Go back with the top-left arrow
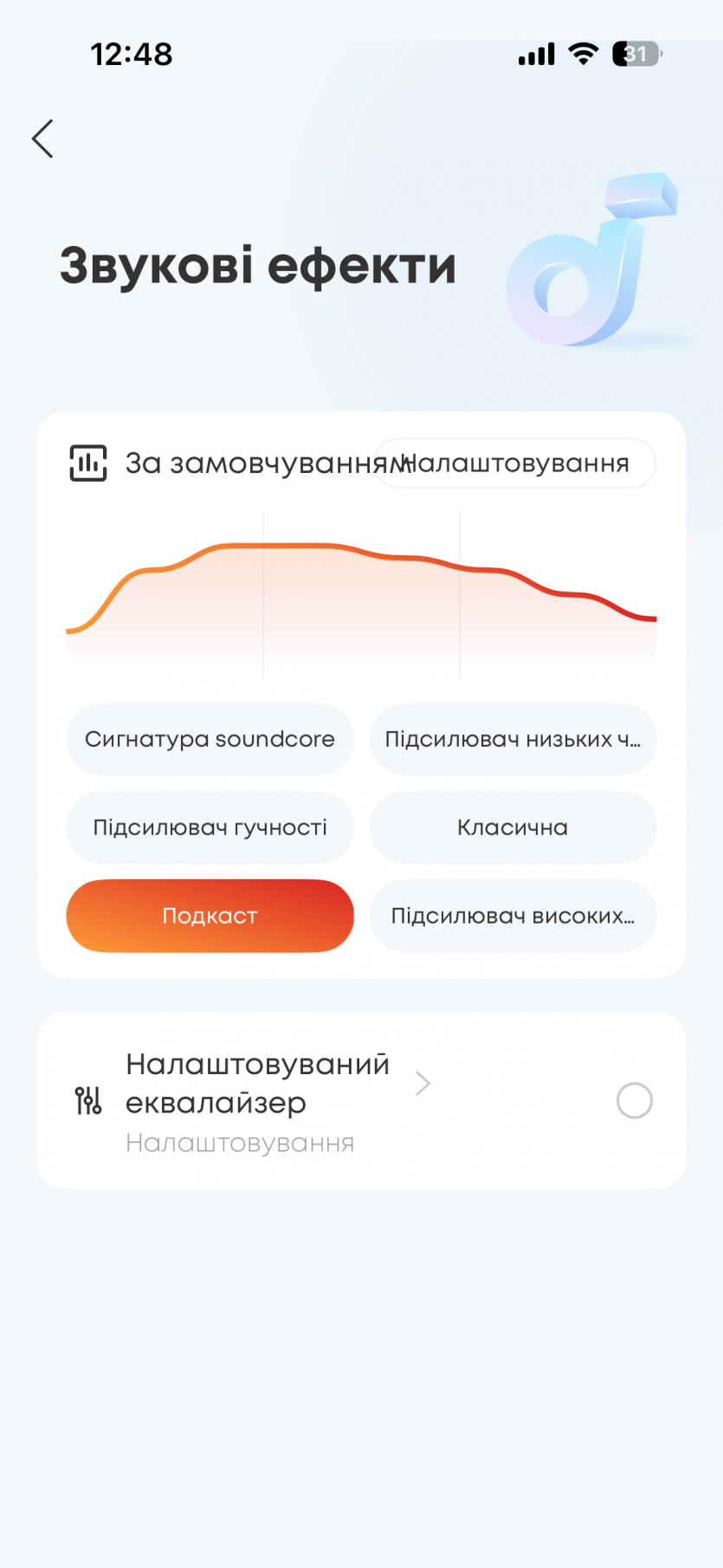The width and height of the screenshot is (723, 1568). [42, 139]
